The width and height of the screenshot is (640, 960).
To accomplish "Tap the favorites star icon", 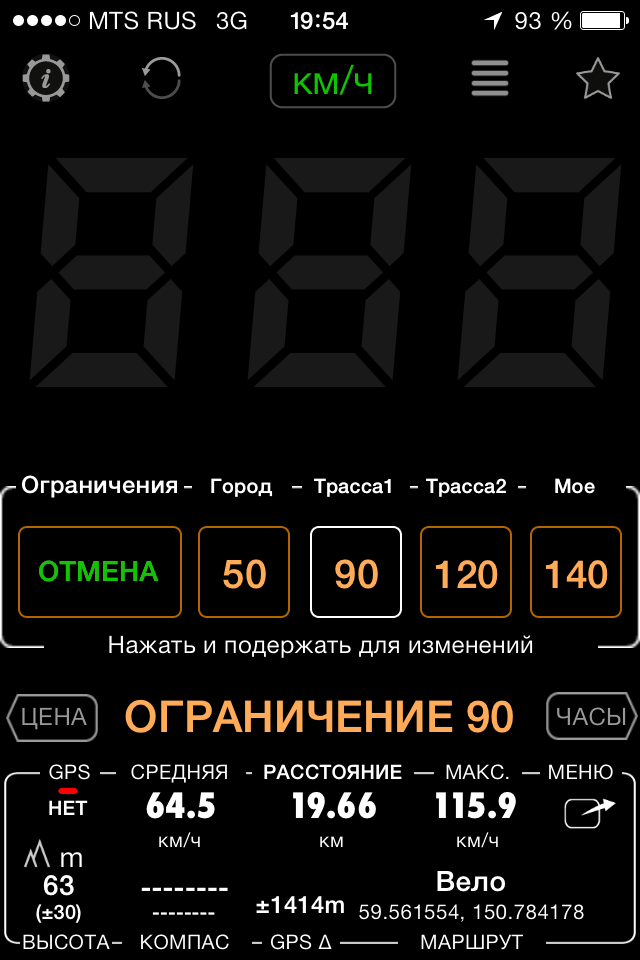I will [x=598, y=80].
